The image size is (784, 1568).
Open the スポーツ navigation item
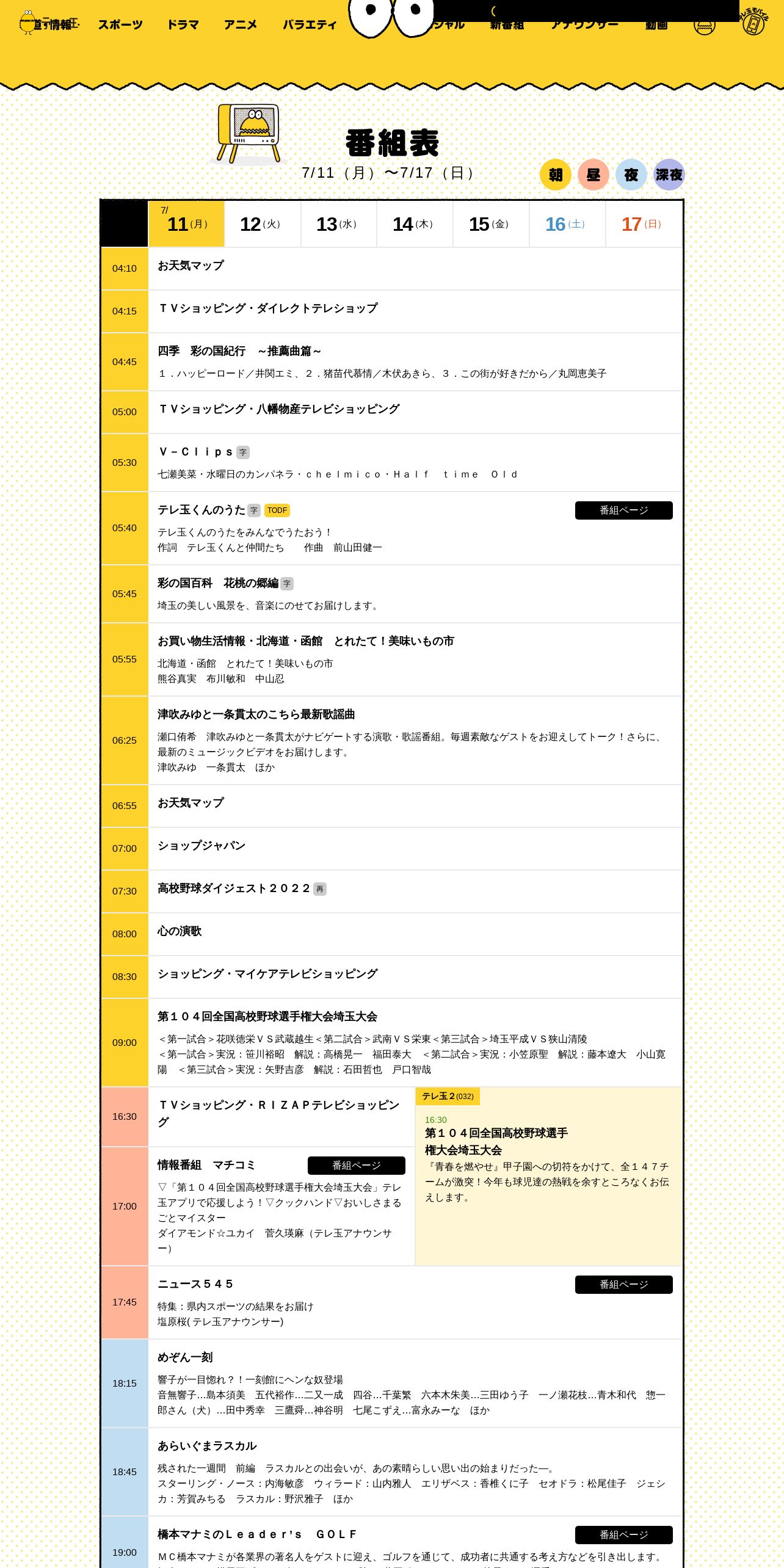[x=120, y=24]
